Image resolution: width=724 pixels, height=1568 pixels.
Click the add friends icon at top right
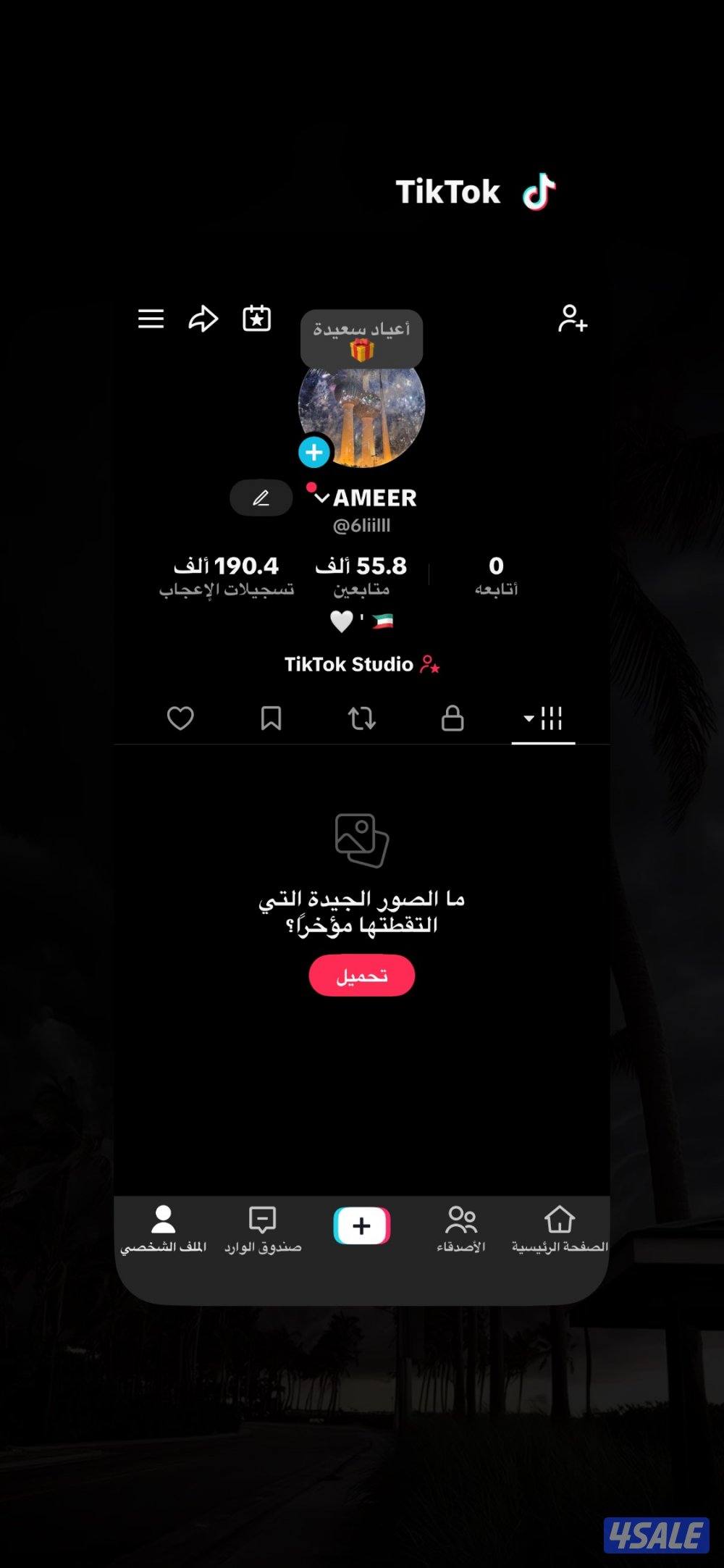click(573, 319)
